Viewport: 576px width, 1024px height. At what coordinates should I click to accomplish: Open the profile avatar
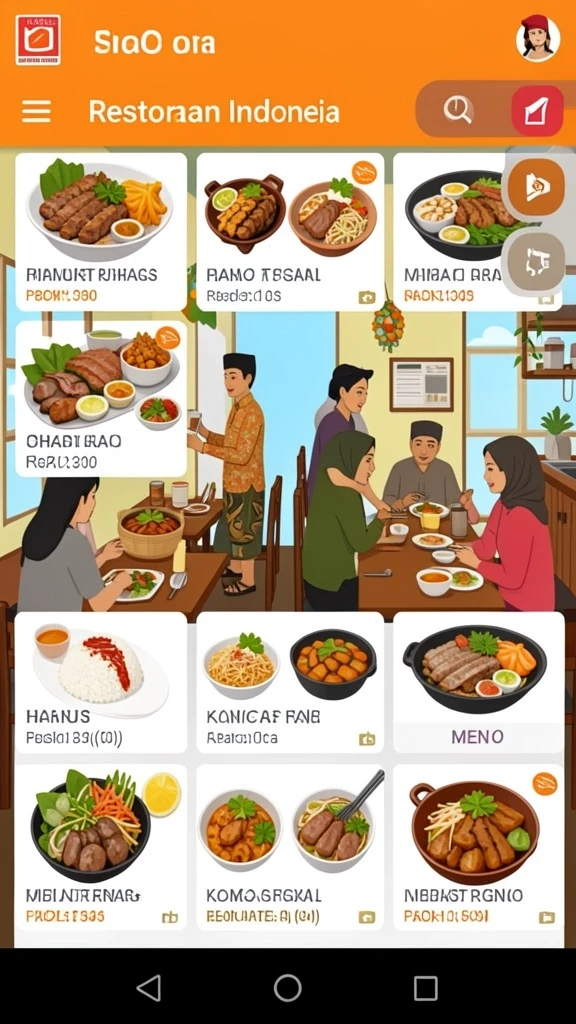[x=537, y=38]
